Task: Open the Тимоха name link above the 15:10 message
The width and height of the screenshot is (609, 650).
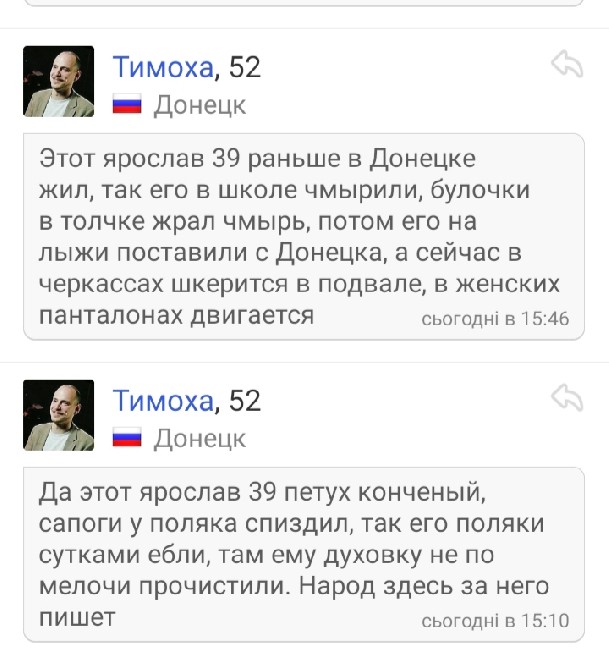Action: pos(163,401)
